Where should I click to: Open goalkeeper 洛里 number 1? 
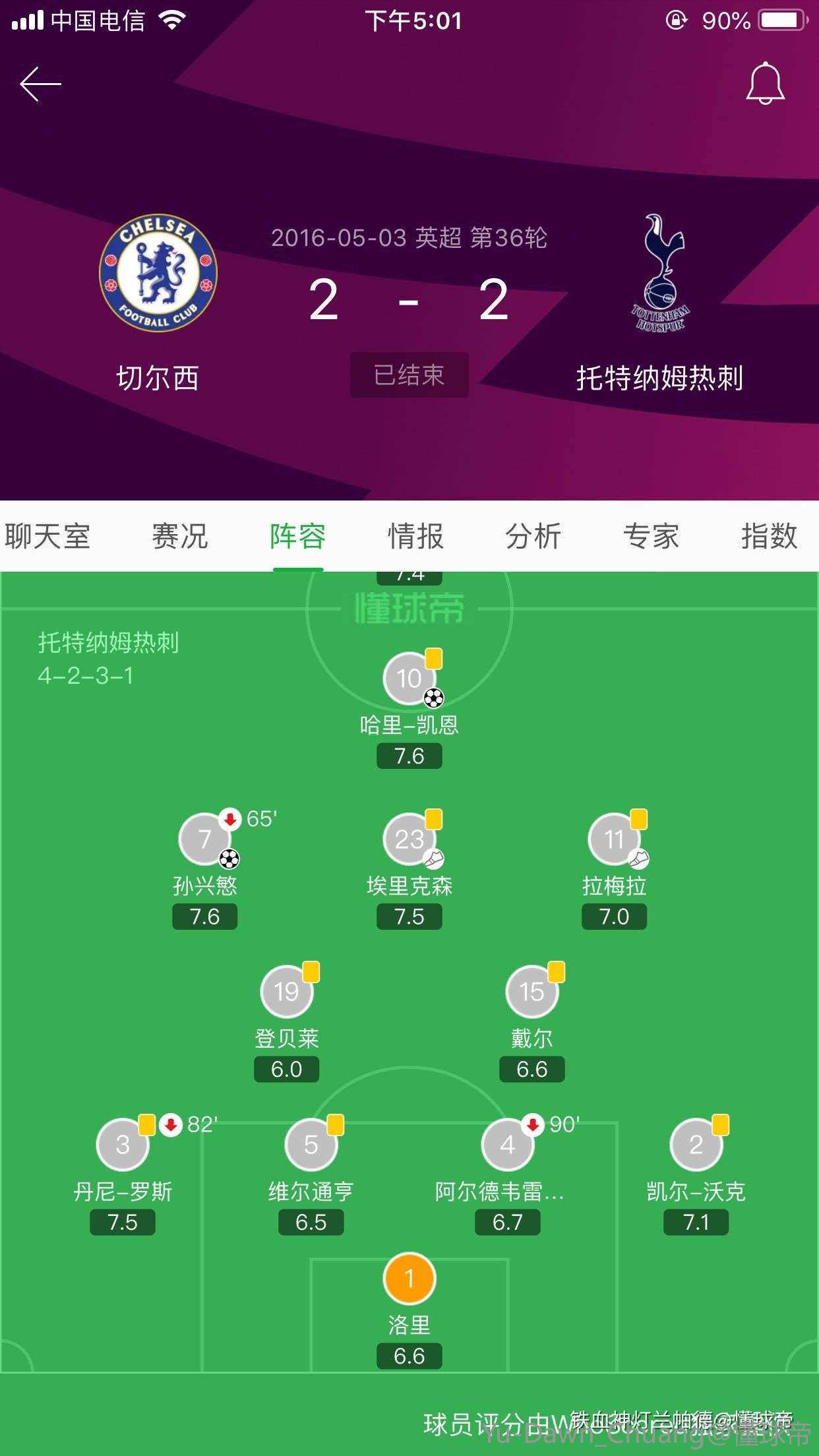[x=409, y=1279]
